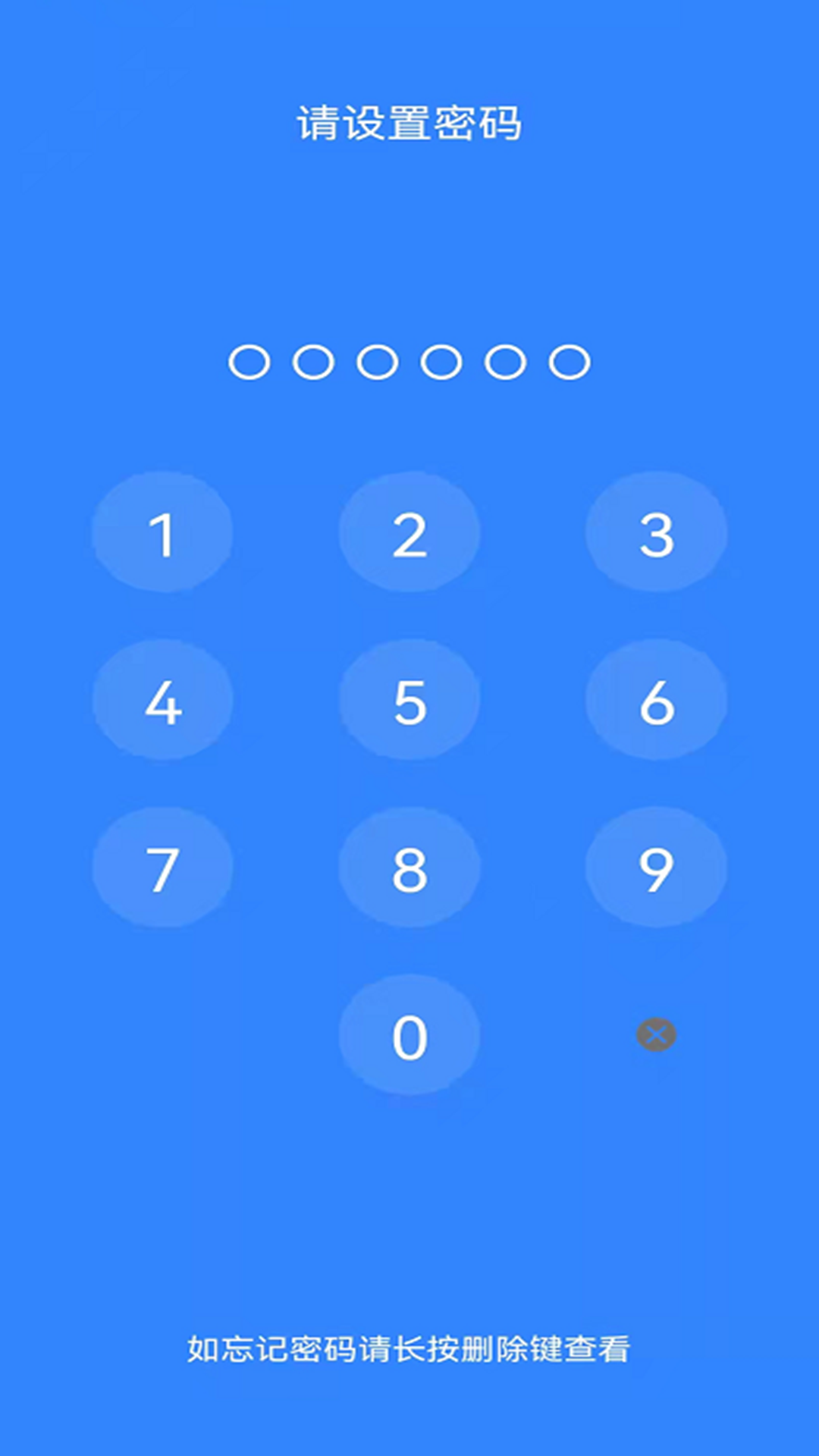Tap the number 5 key
This screenshot has height=1456, width=819.
(x=409, y=701)
